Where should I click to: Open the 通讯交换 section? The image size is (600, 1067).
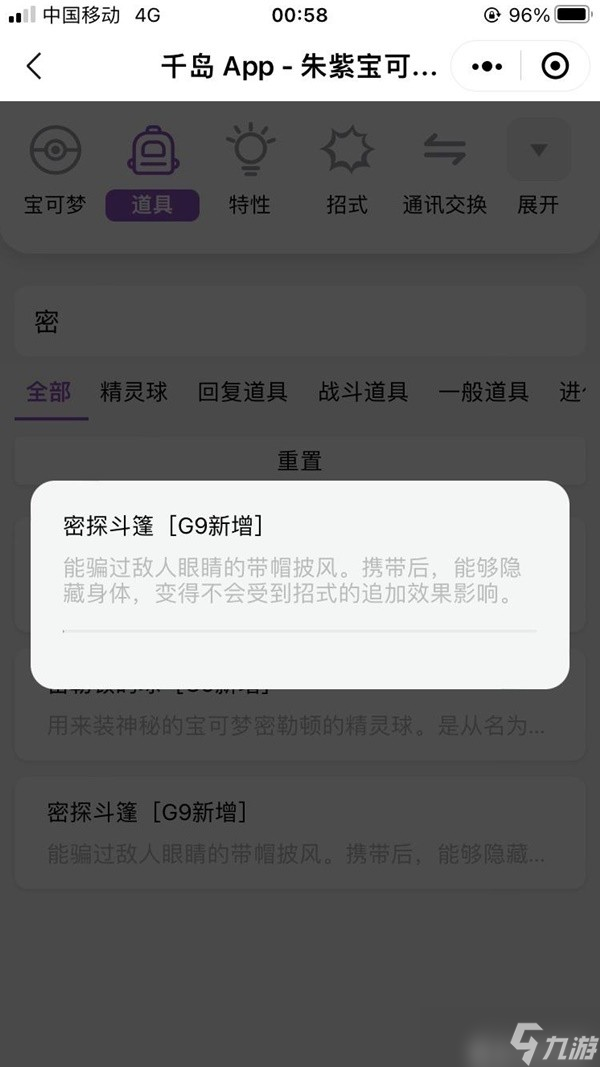coord(444,170)
